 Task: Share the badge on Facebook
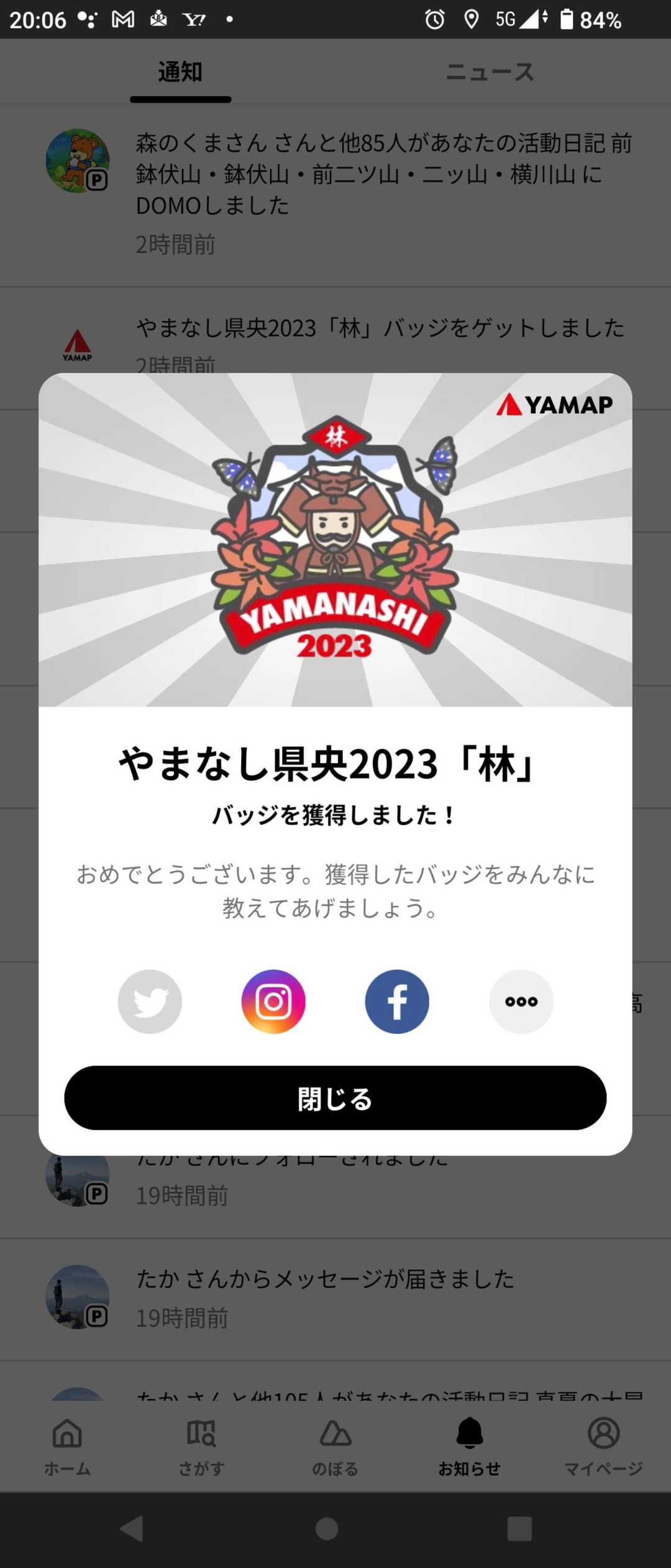coord(397,1002)
